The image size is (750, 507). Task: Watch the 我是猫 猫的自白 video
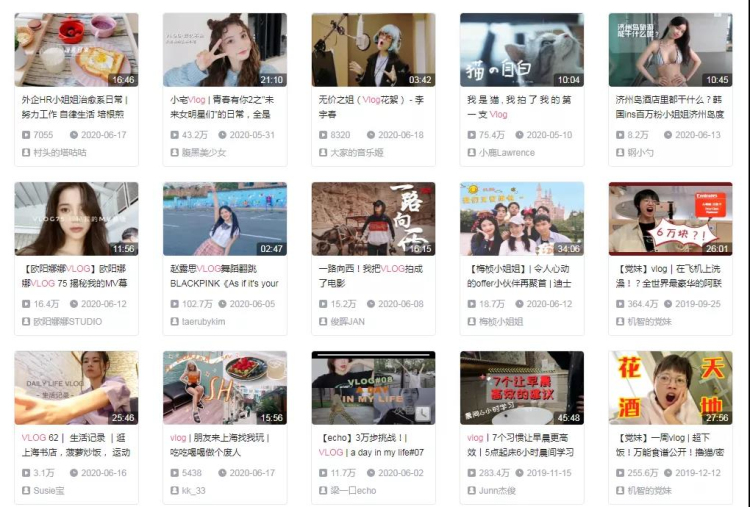(x=521, y=50)
